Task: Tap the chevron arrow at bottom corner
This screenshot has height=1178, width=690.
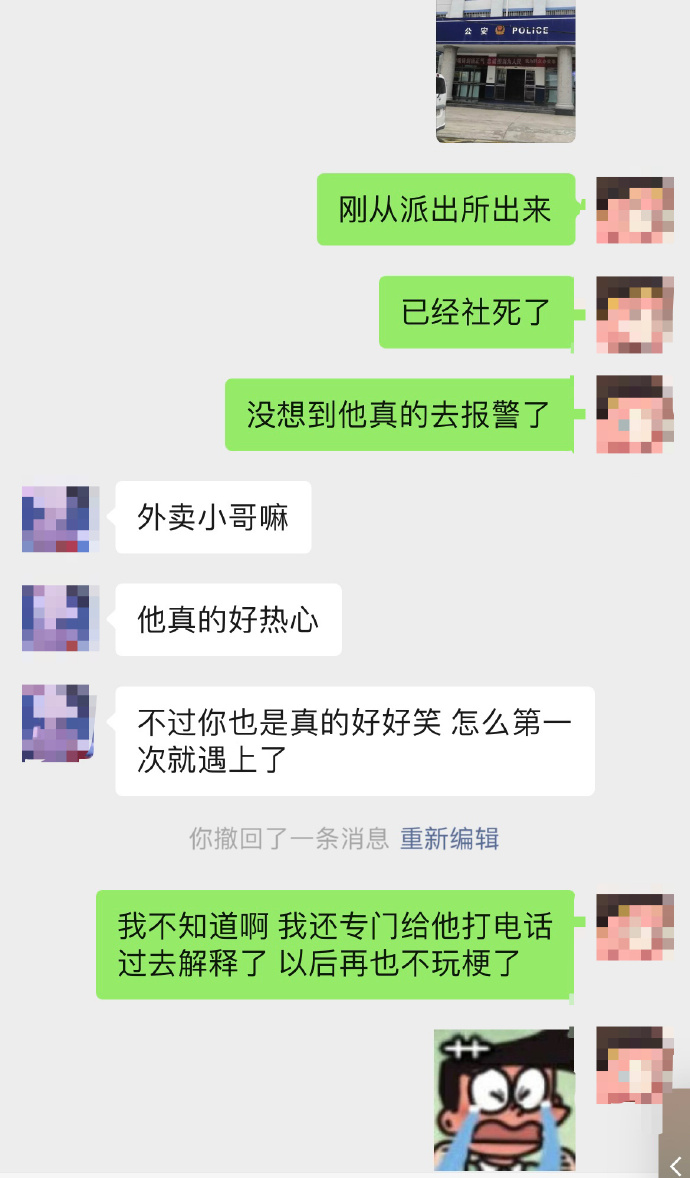Action: (675, 1164)
